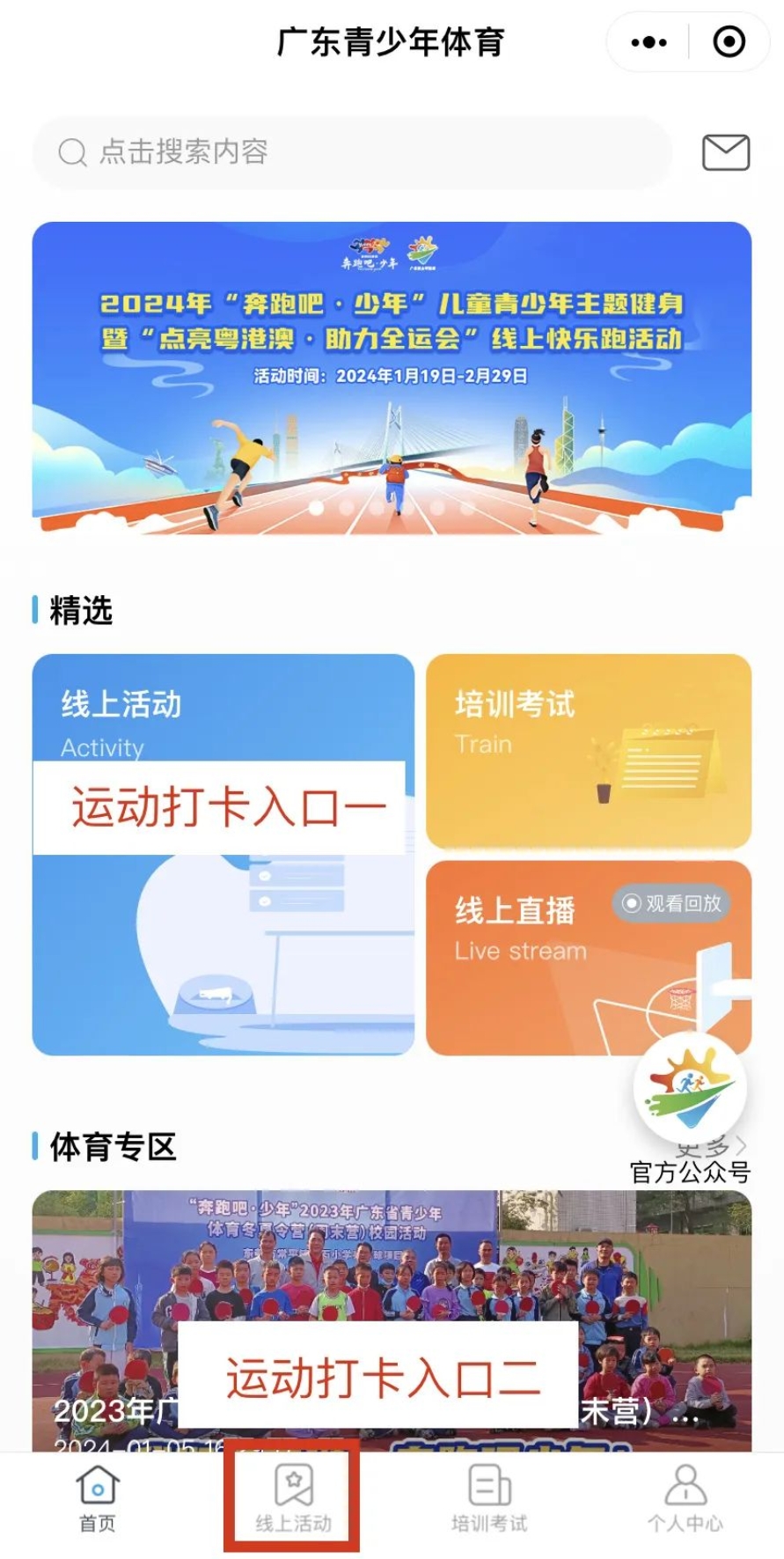The height and width of the screenshot is (1559, 784).
Task: Switch to the 个人中心 tab
Action: [685, 1498]
